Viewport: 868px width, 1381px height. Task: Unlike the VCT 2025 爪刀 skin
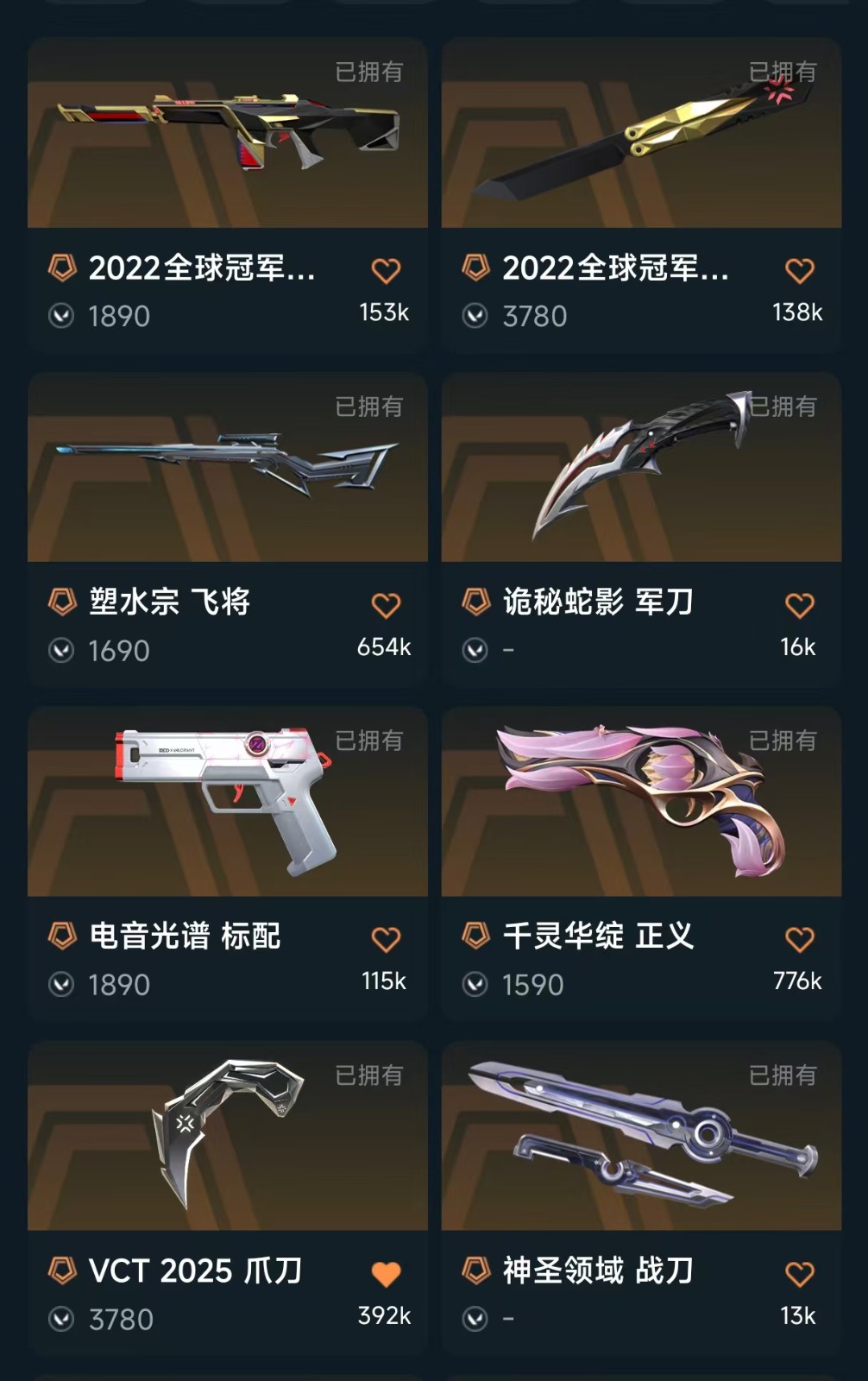tap(386, 1274)
